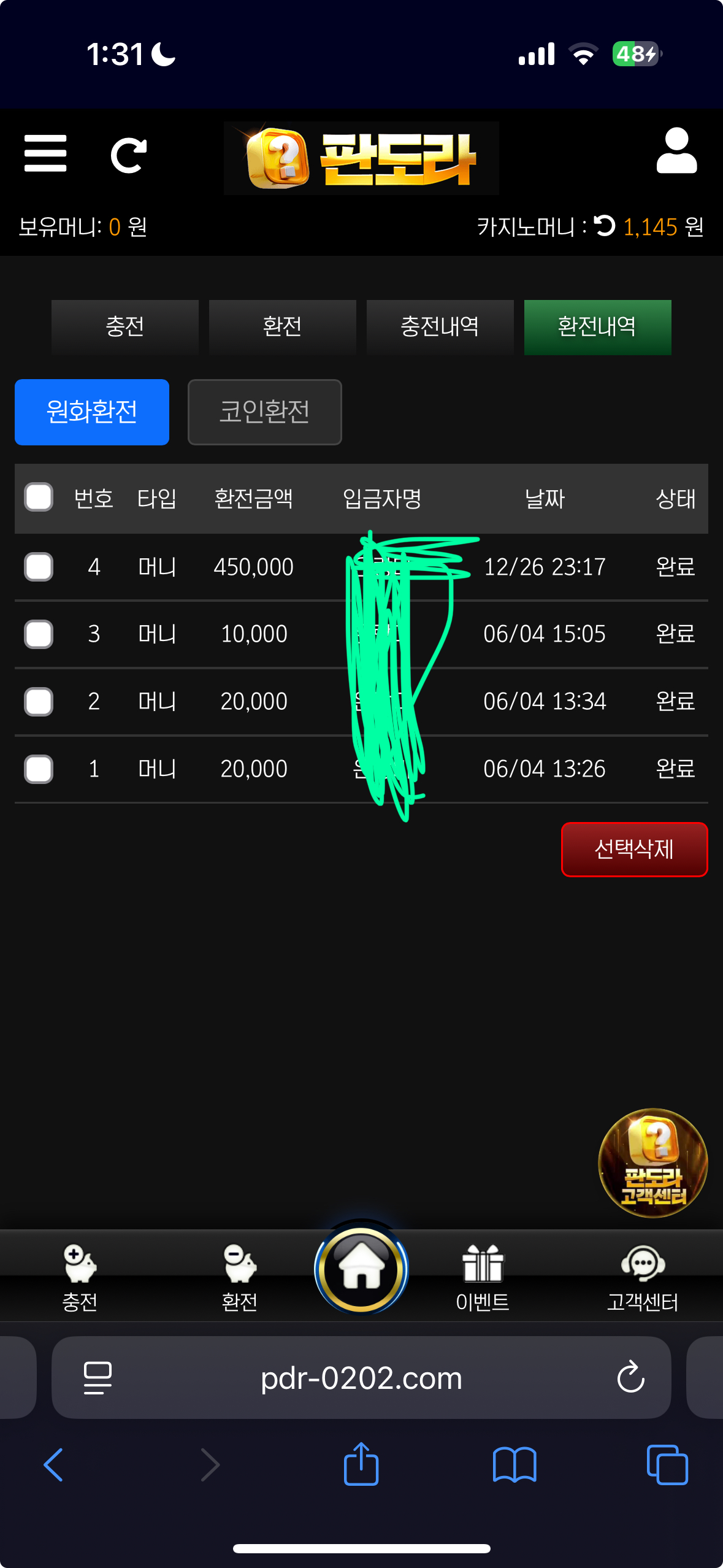Tick the checkbox for the 10,000 row
The width and height of the screenshot is (723, 1568).
[39, 634]
